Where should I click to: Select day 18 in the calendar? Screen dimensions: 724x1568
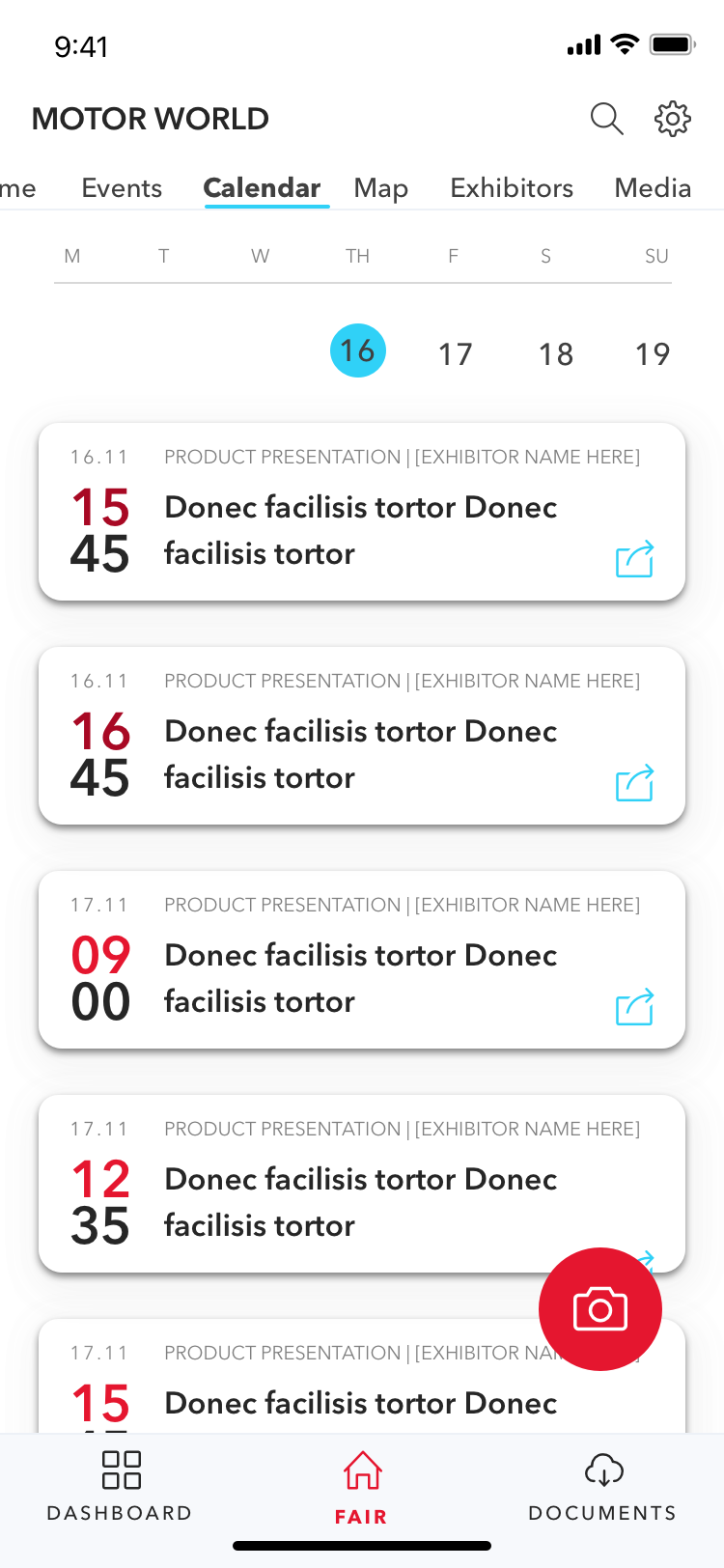click(556, 353)
